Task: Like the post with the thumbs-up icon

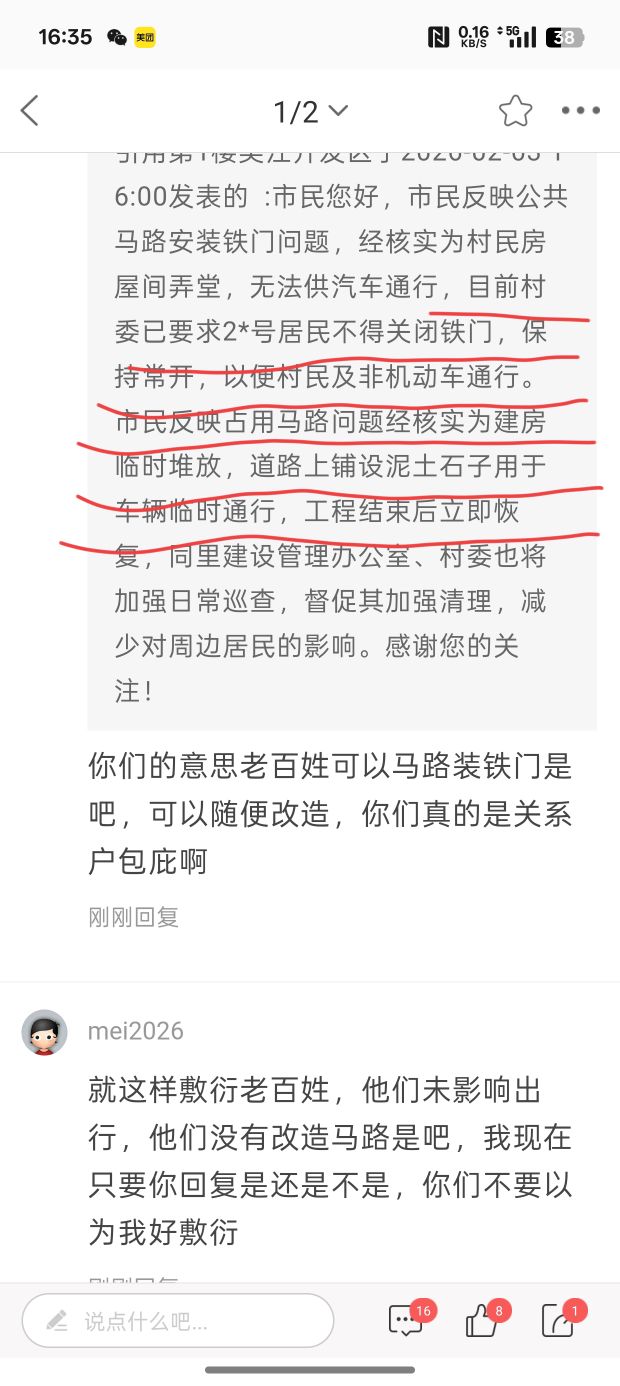Action: pyautogui.click(x=483, y=1321)
